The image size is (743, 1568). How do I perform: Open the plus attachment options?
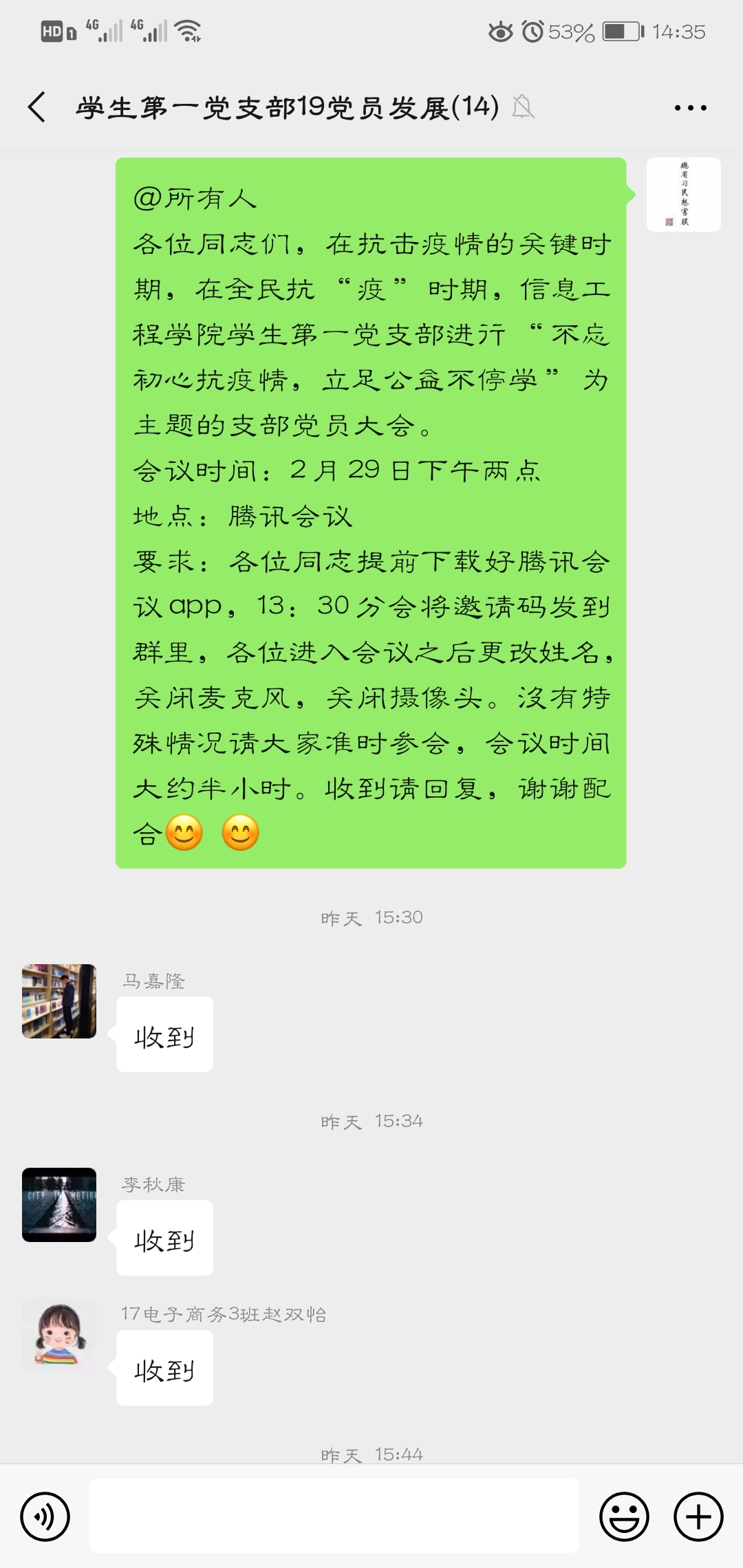pyautogui.click(x=698, y=1516)
